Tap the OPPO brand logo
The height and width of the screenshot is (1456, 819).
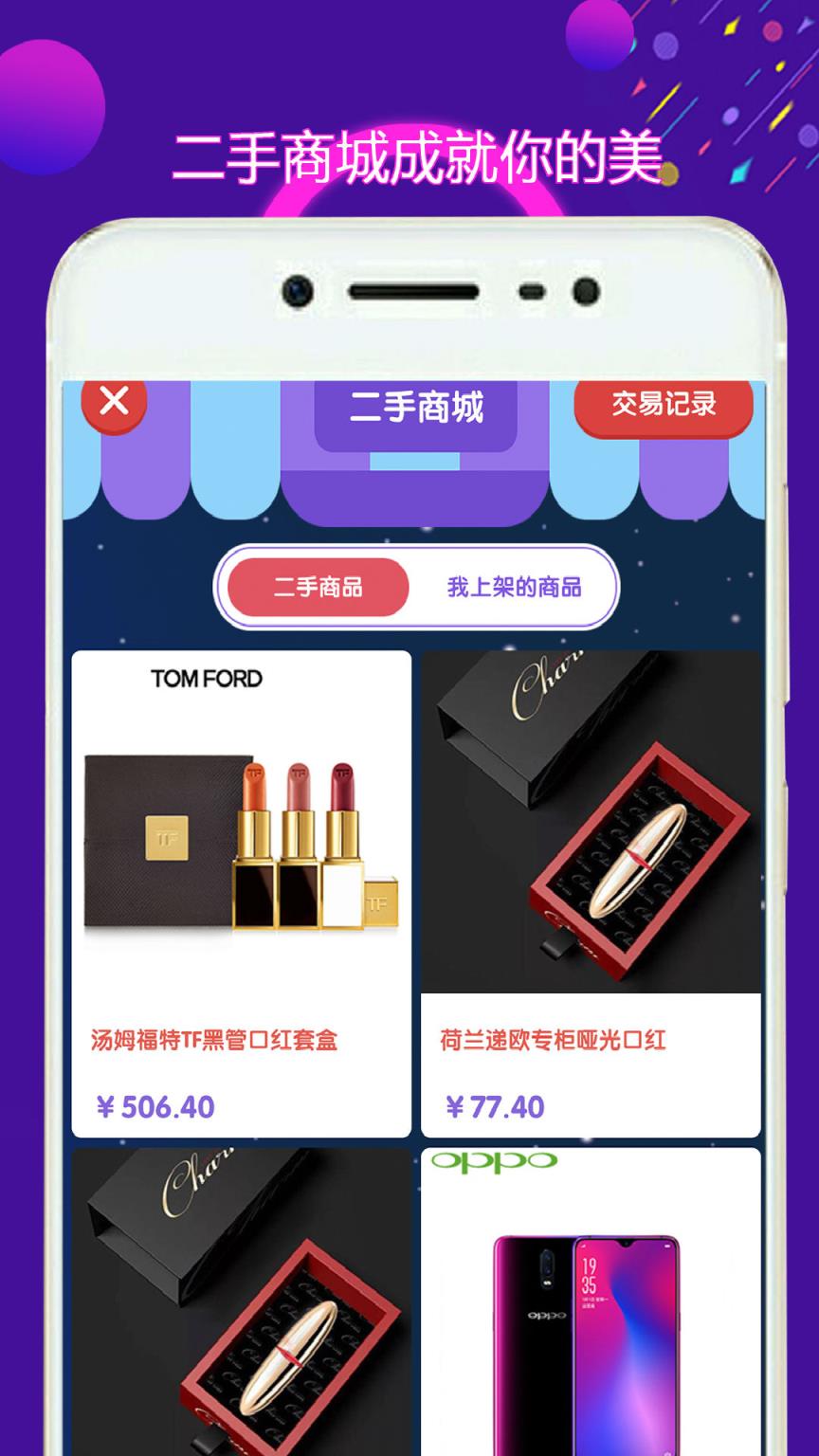pos(493,1161)
